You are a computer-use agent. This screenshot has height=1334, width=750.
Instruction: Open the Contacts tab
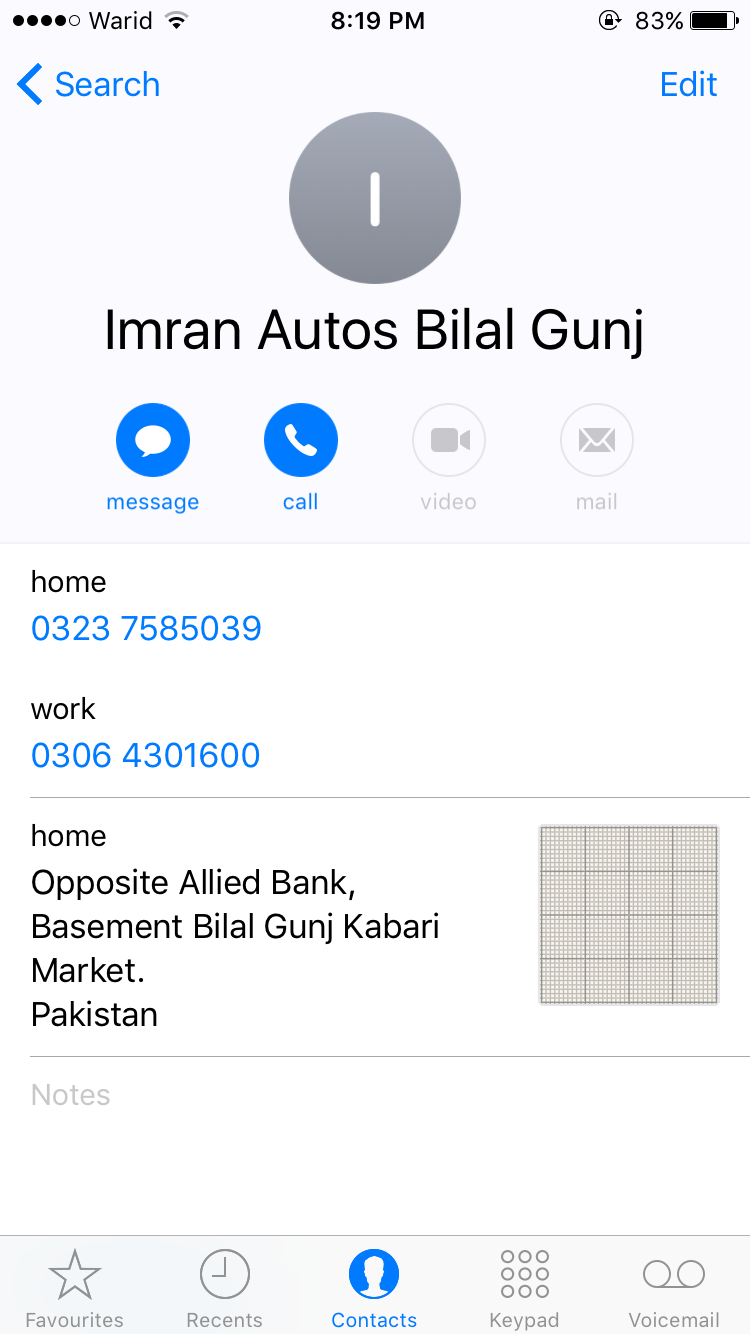374,1288
